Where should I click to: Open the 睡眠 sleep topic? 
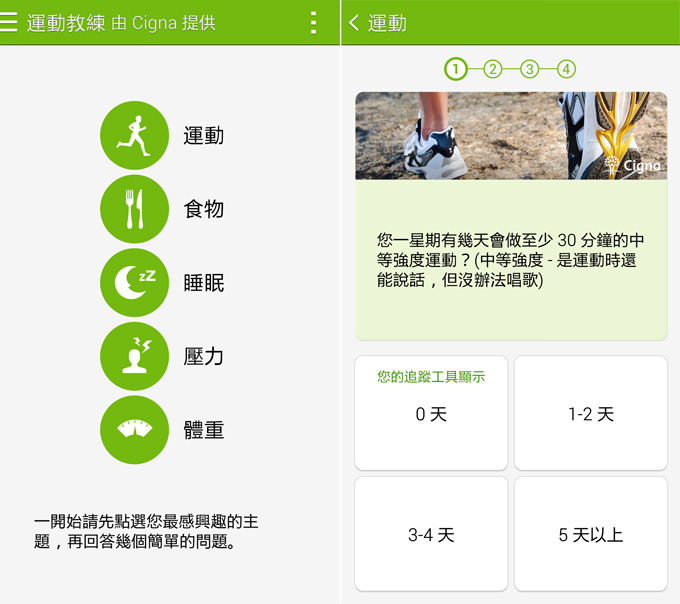(135, 283)
